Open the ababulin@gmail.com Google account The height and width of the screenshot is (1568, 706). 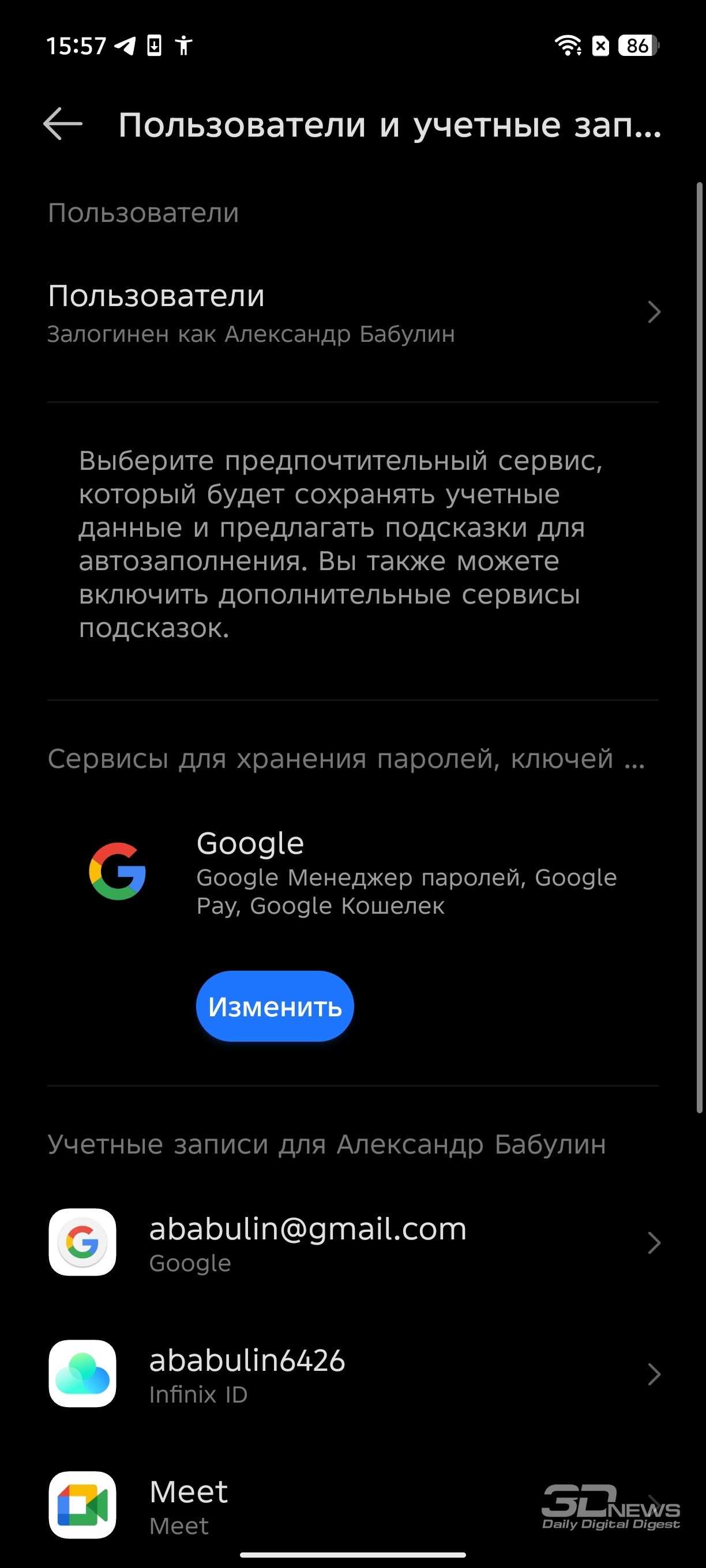[354, 1242]
